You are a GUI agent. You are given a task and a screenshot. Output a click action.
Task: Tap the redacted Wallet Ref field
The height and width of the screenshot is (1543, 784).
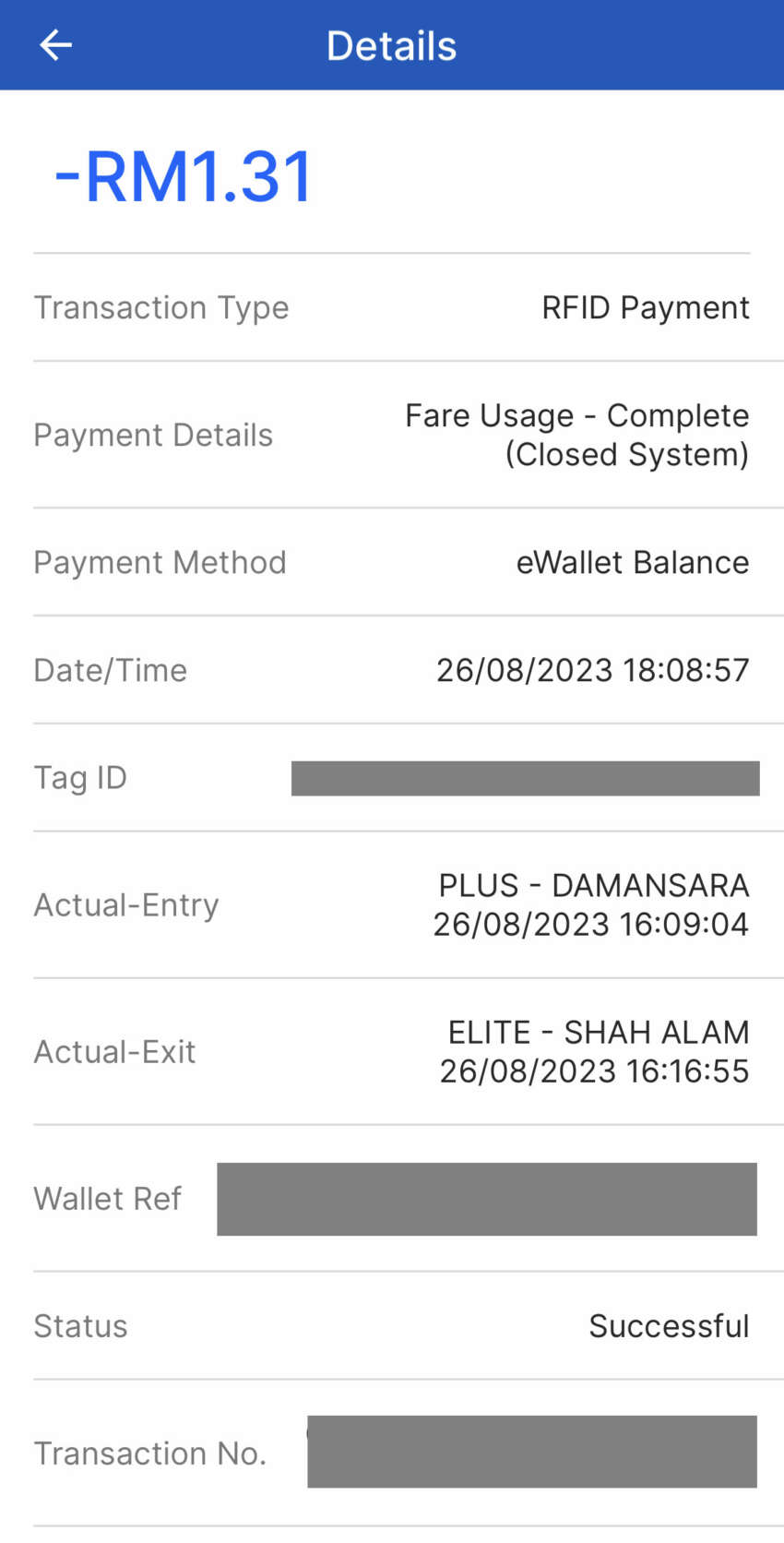[486, 1198]
